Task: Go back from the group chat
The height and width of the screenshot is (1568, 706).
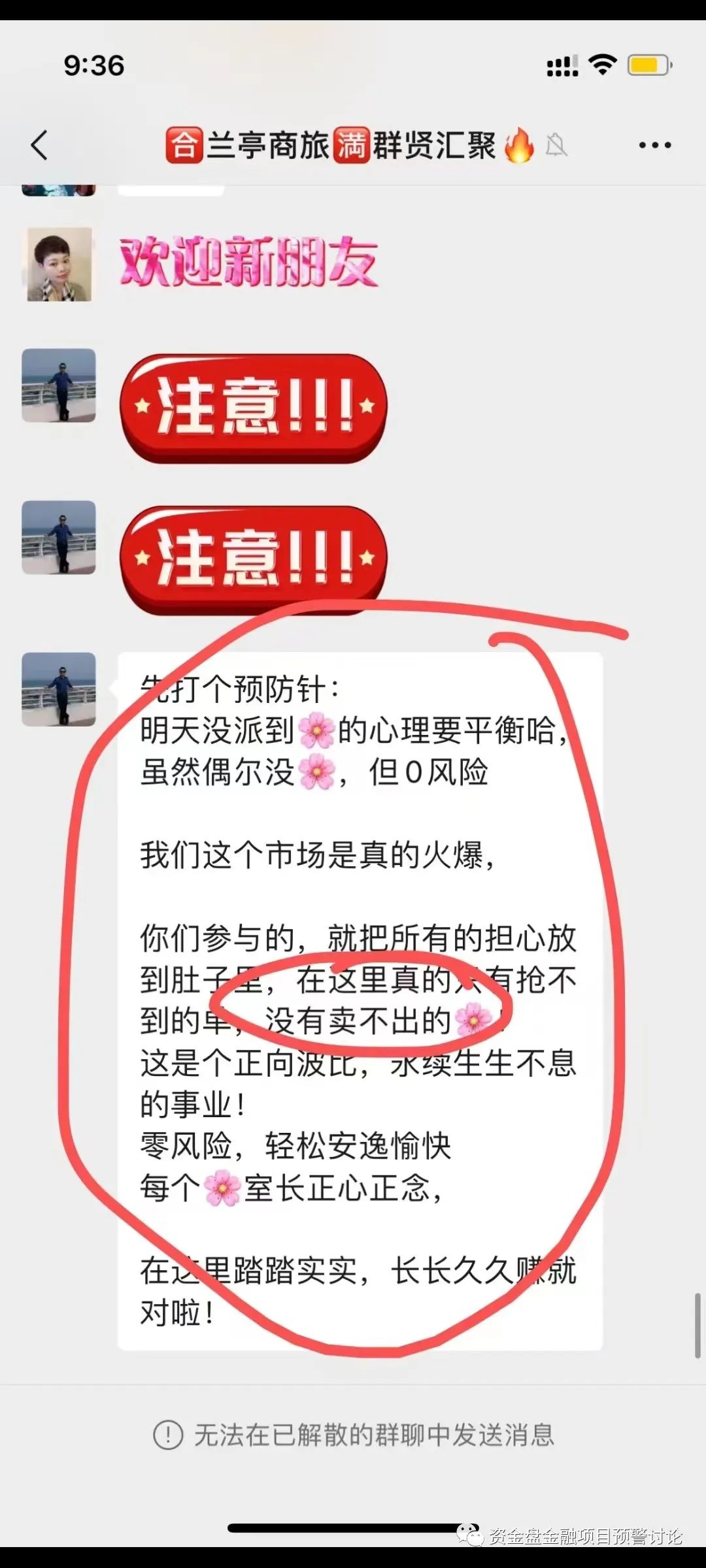Action: click(39, 145)
